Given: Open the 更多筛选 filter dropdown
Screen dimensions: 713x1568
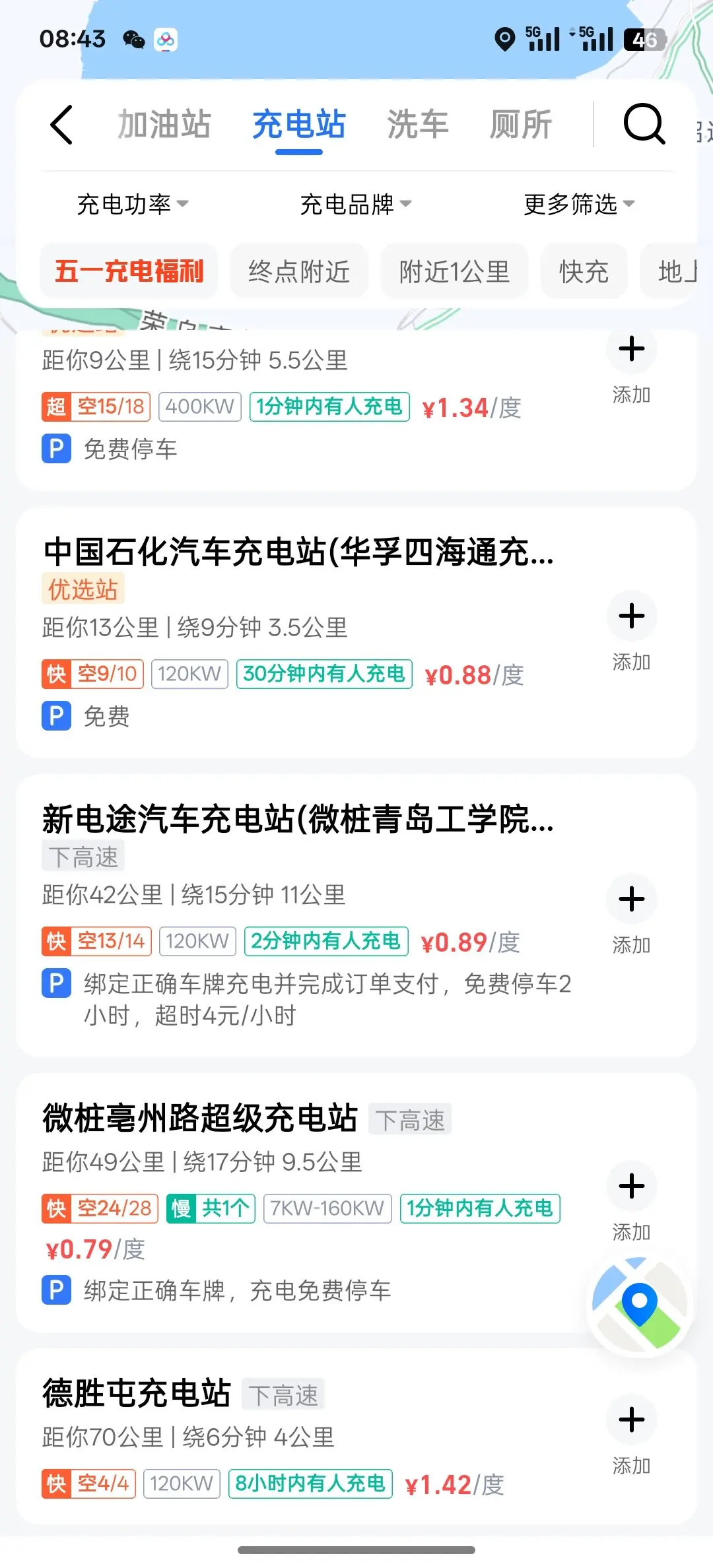Looking at the screenshot, I should 579,204.
